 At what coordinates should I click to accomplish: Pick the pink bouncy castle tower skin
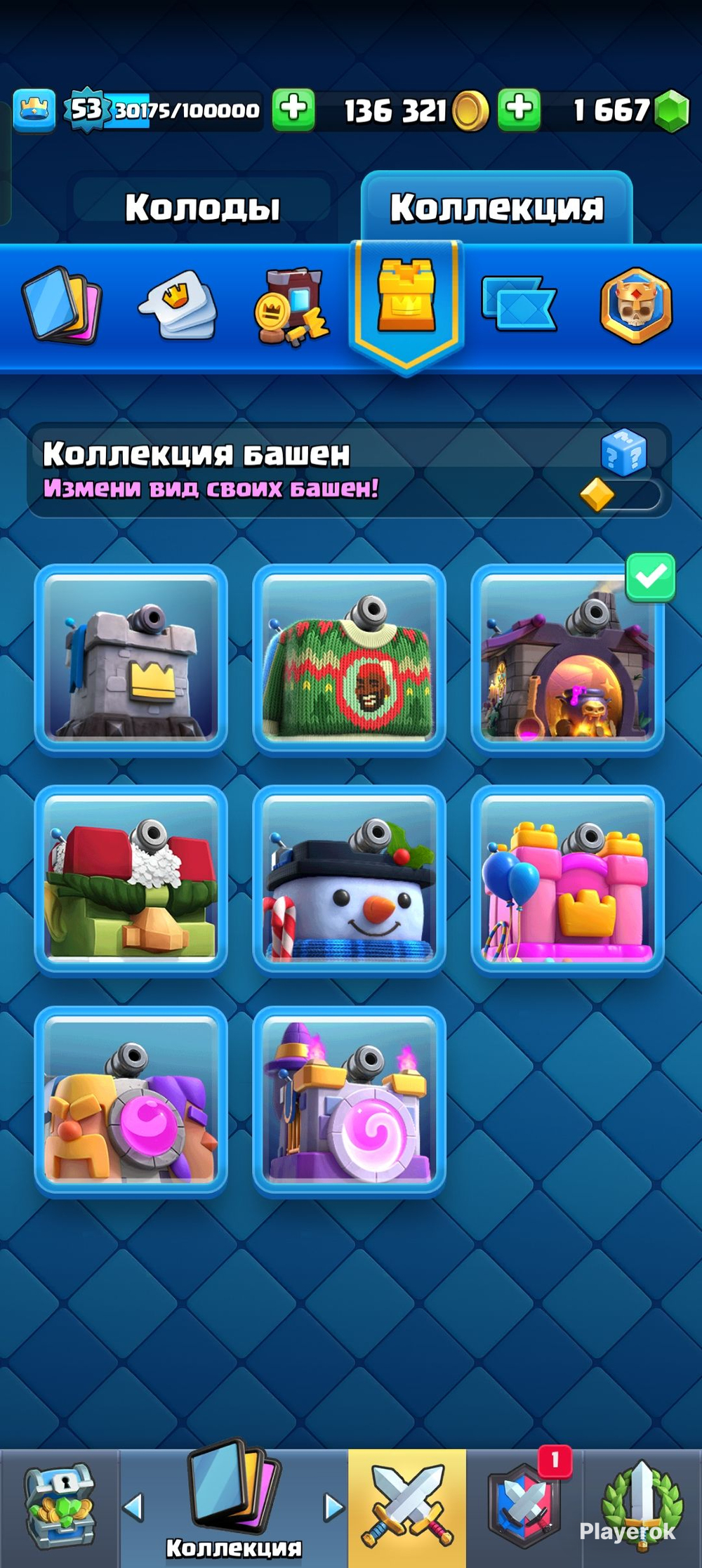pyautogui.click(x=567, y=880)
